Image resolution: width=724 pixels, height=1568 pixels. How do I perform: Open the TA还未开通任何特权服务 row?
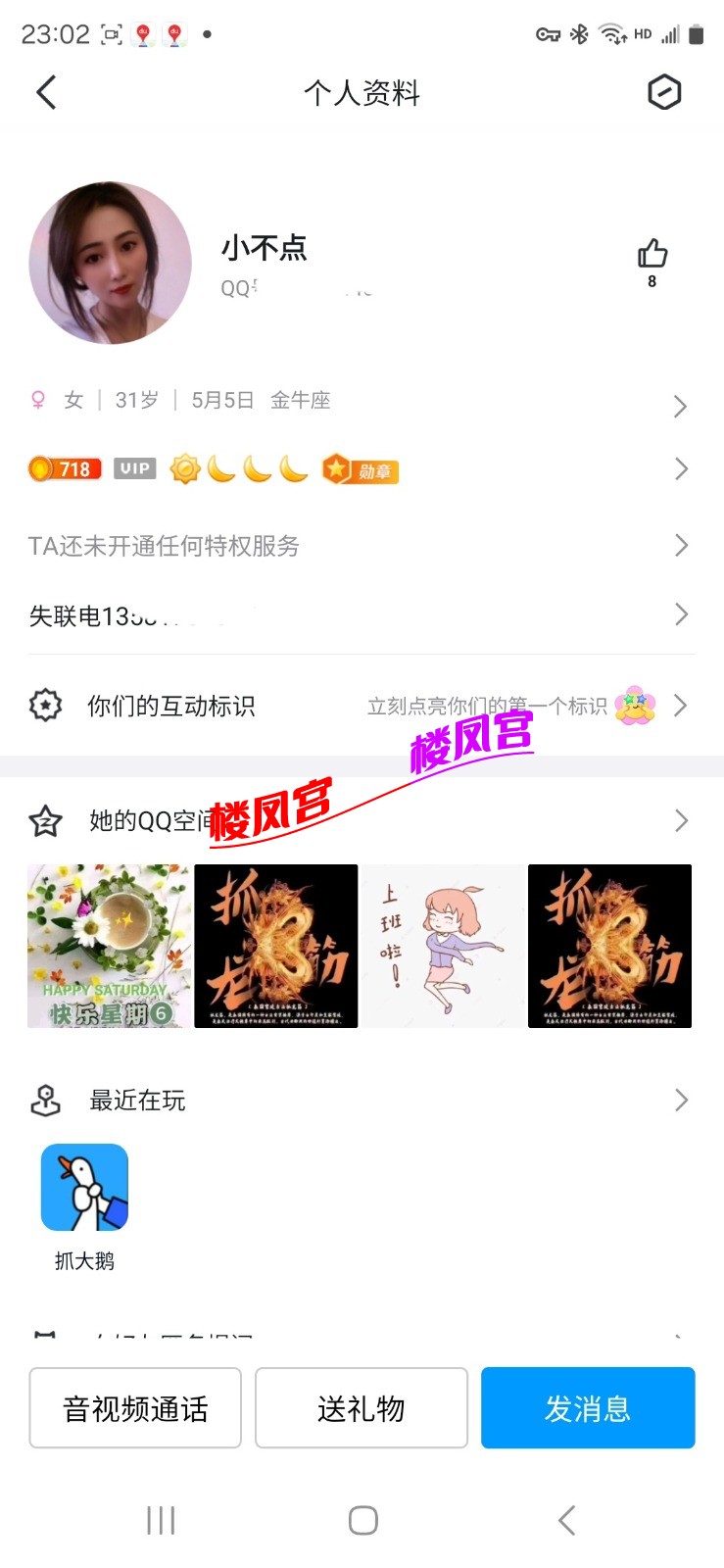point(359,546)
